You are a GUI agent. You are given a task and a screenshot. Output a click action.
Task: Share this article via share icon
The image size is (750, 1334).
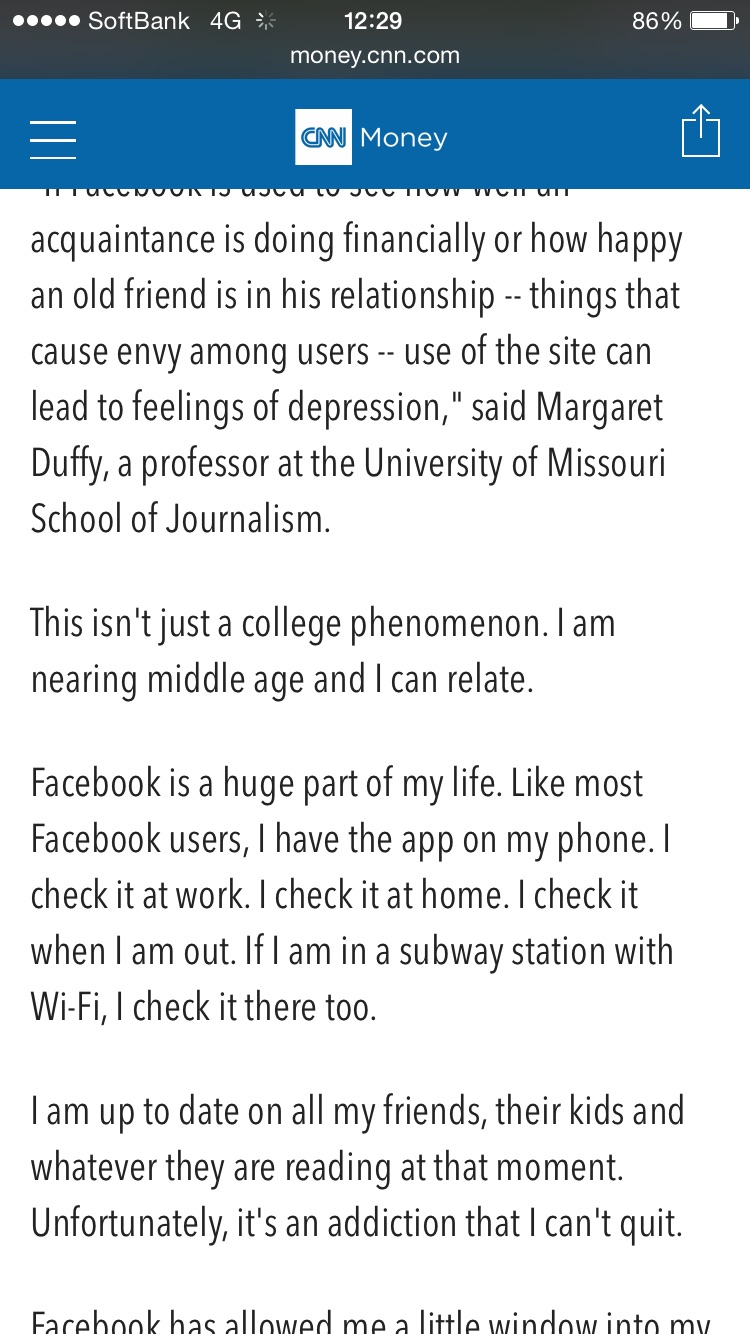pos(700,133)
